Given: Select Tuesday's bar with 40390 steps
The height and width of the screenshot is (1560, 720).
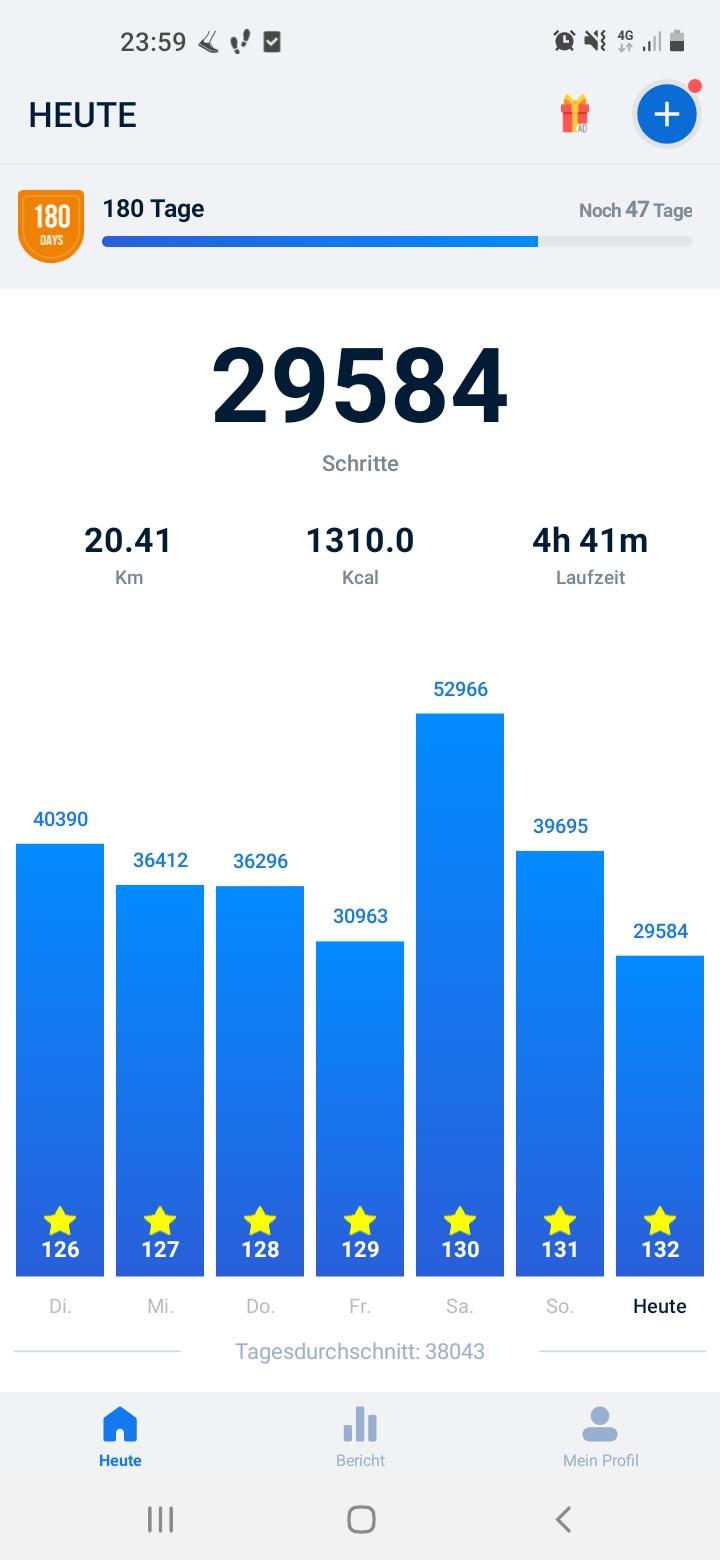Looking at the screenshot, I should tap(60, 1060).
